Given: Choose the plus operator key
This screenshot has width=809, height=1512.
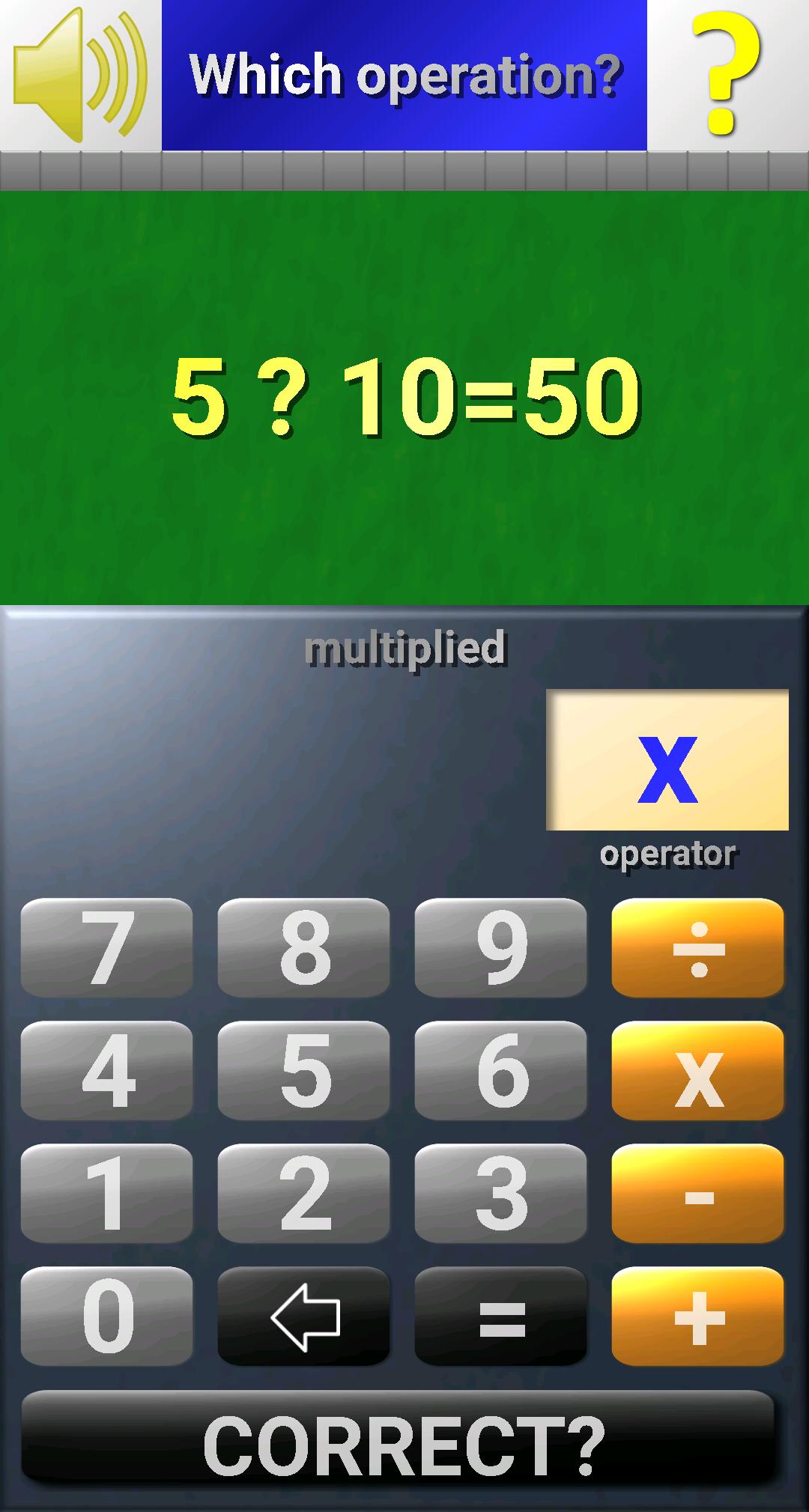Looking at the screenshot, I should point(697,1316).
